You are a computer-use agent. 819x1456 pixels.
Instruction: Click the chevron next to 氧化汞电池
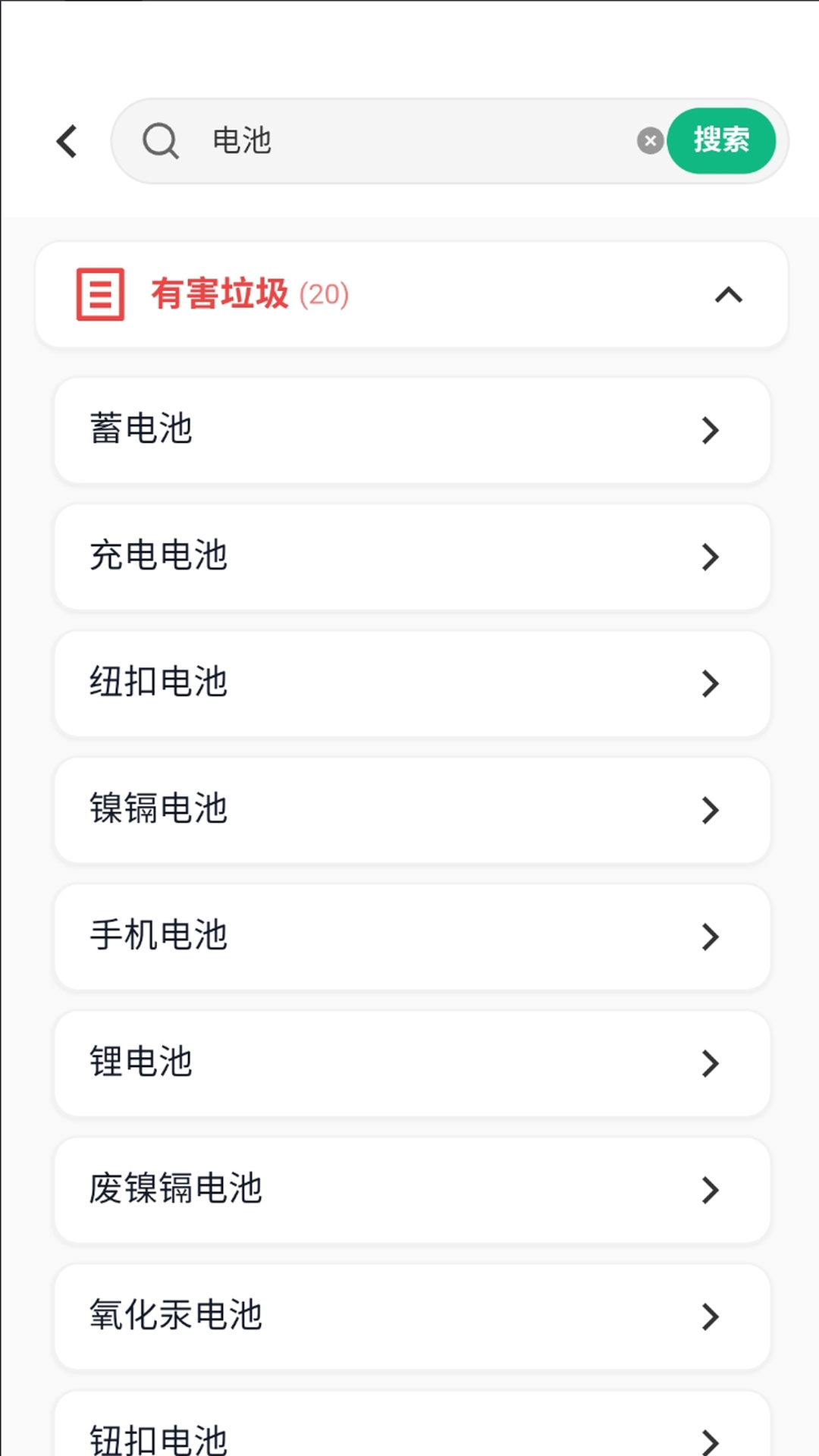(x=711, y=1316)
